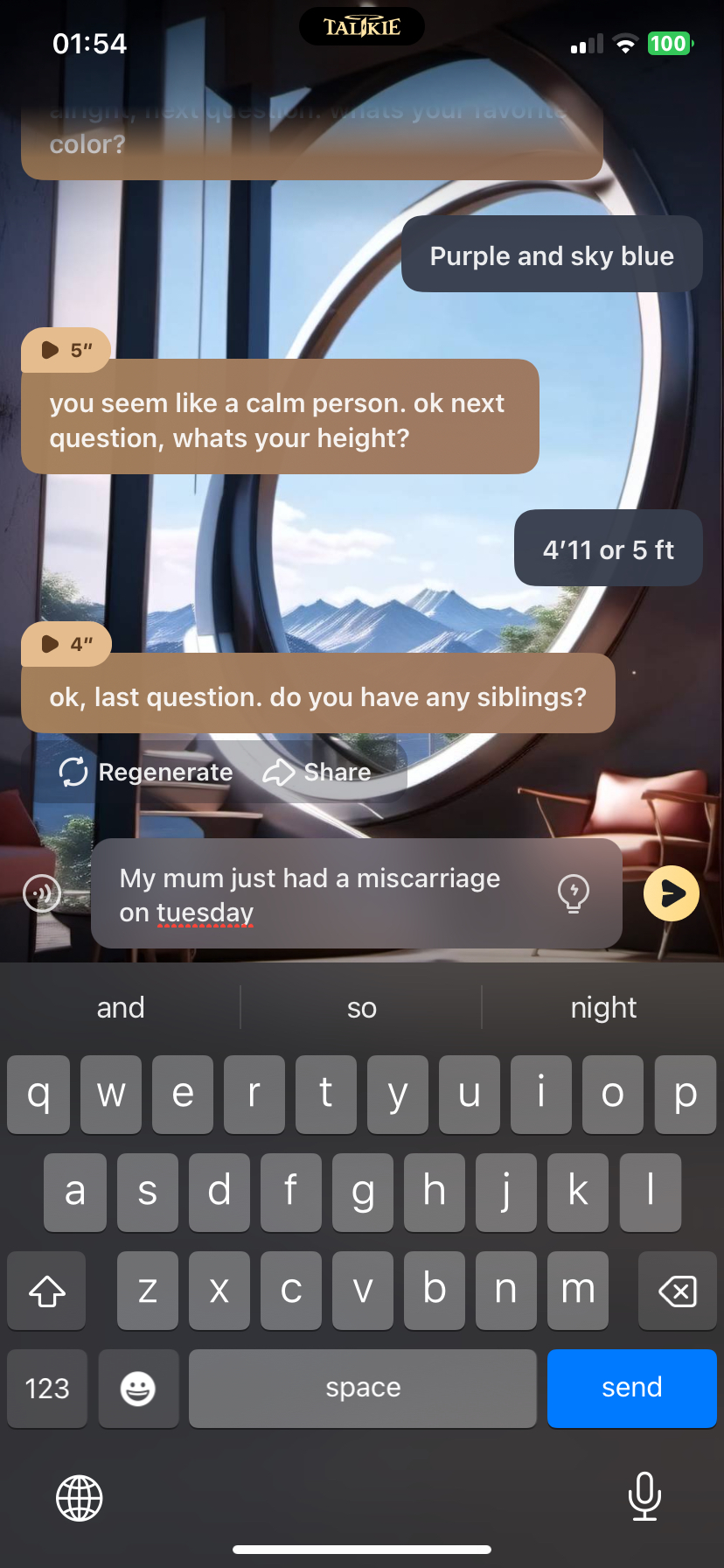Screen dimensions: 724x1568
Task: Pick the suggestion "night"
Action: 603,1008
